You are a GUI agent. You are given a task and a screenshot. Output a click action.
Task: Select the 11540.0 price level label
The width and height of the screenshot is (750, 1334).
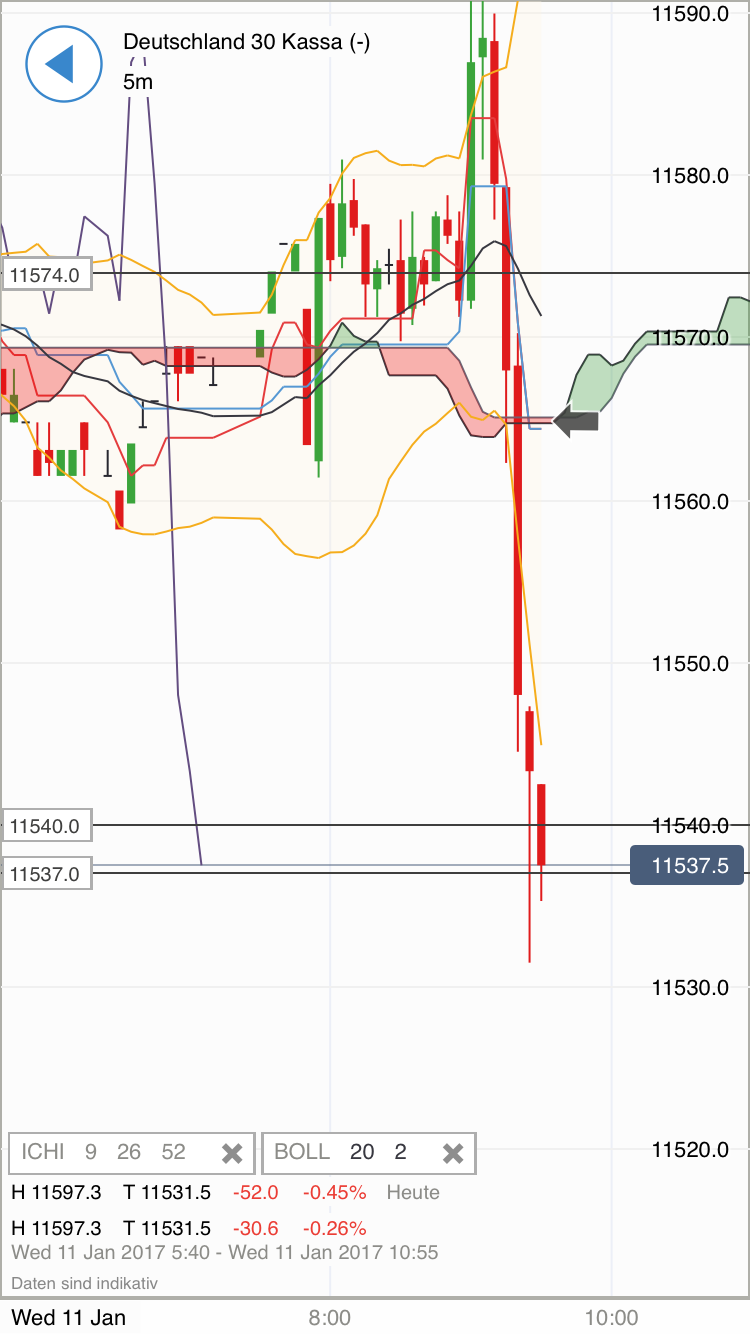point(46,824)
